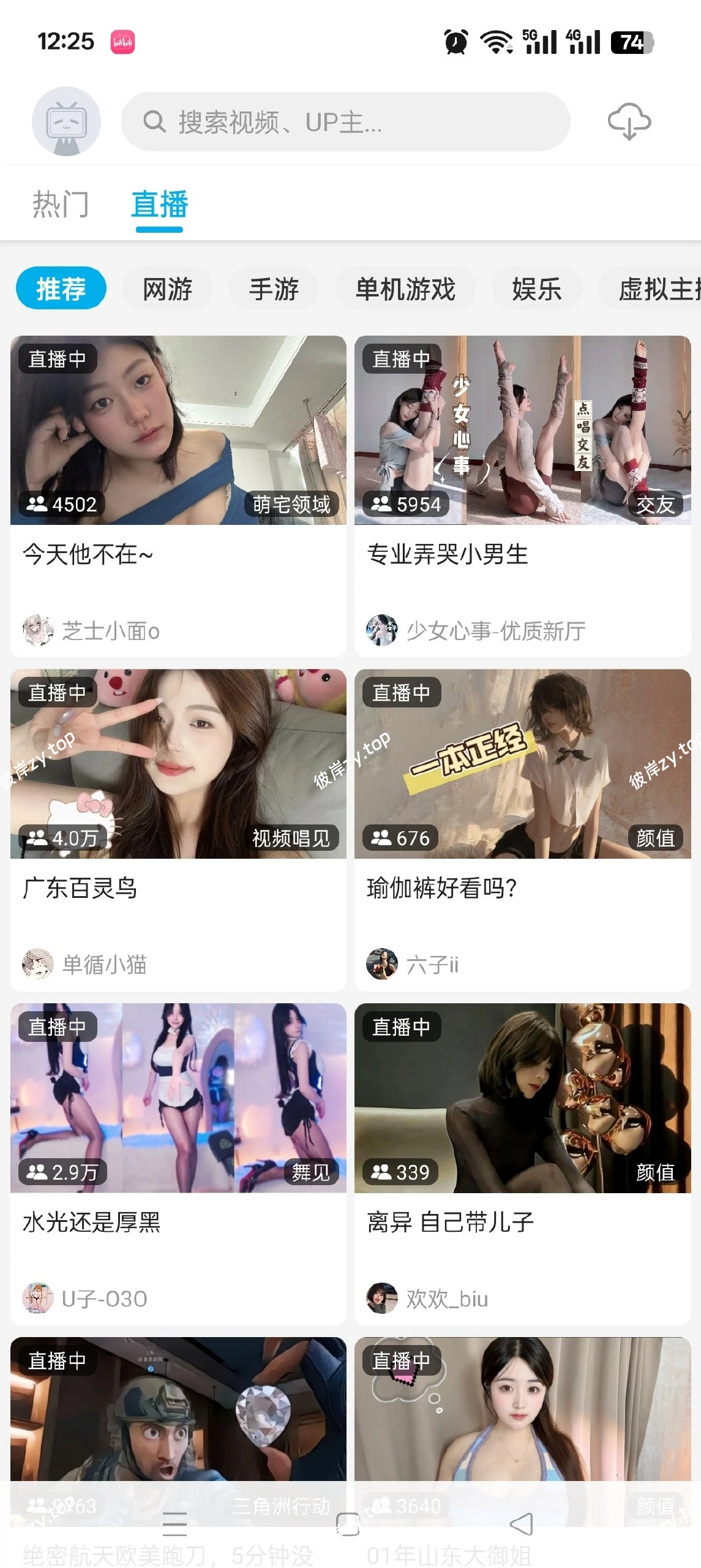Image resolution: width=701 pixels, height=1568 pixels.
Task: Open streamer 芝士小面o profile avatar
Action: 38,630
